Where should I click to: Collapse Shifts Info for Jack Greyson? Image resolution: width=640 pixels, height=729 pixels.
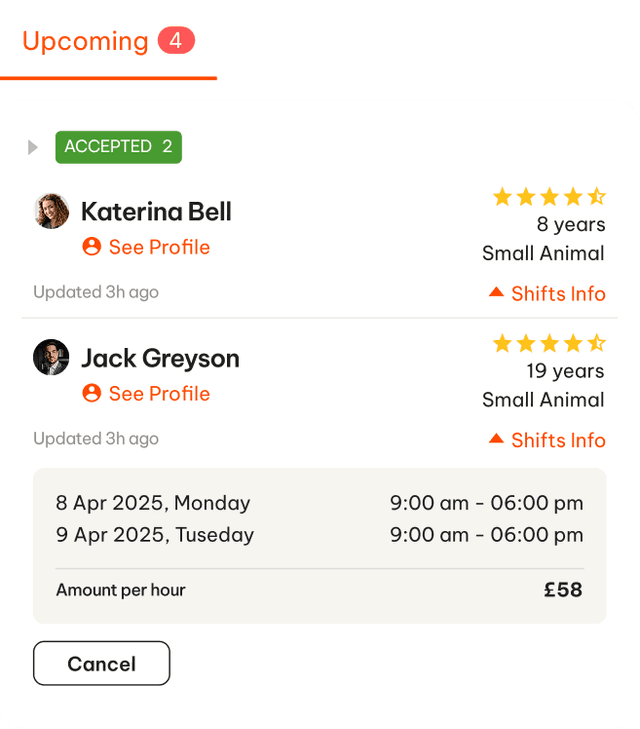[547, 440]
